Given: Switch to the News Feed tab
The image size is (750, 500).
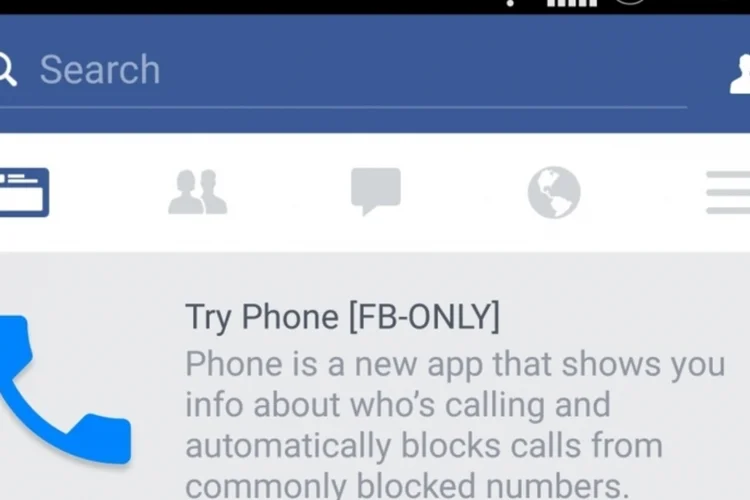Looking at the screenshot, I should [22, 192].
